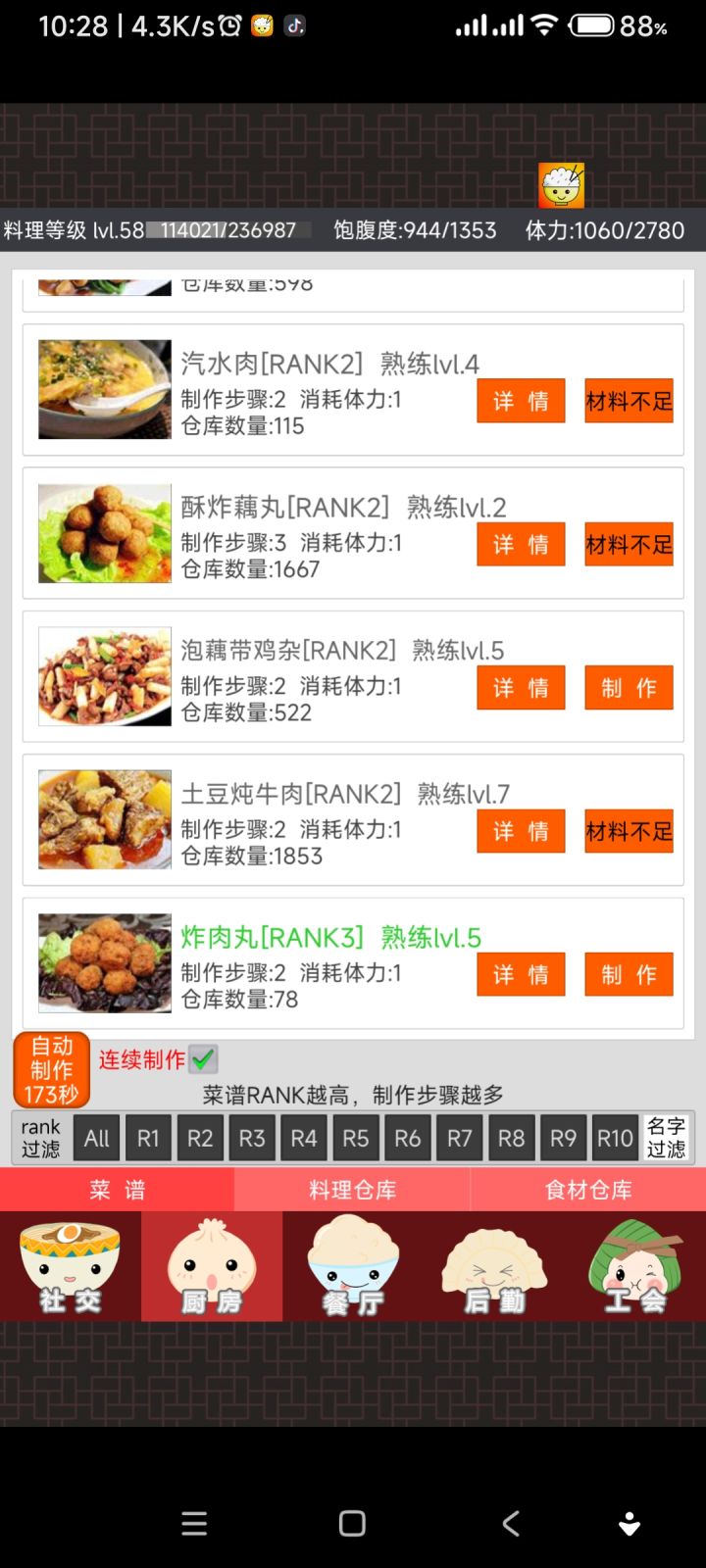Open the 餐厅 section
This screenshot has height=1568, width=706.
click(x=353, y=1266)
